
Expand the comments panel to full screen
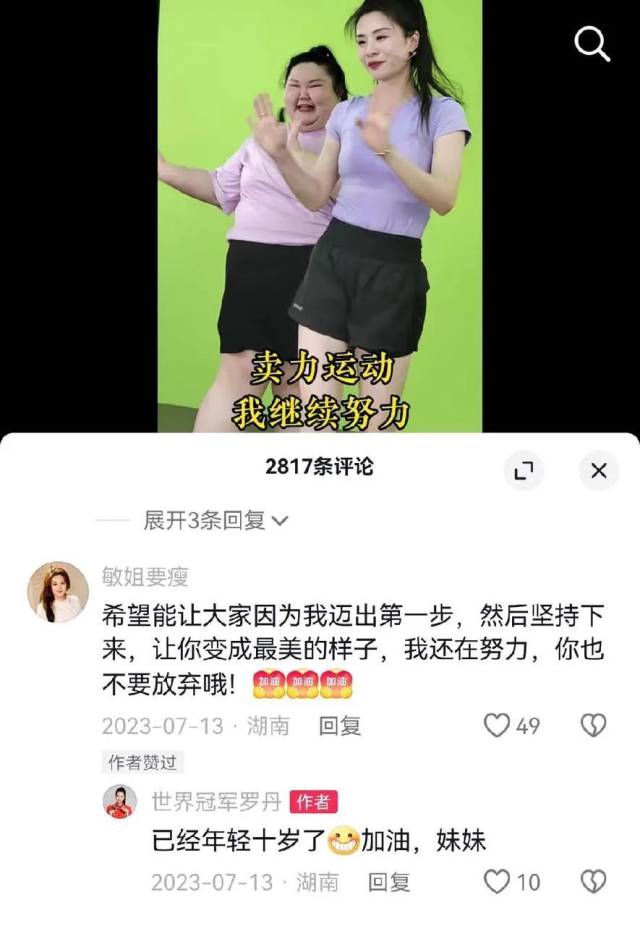point(523,470)
